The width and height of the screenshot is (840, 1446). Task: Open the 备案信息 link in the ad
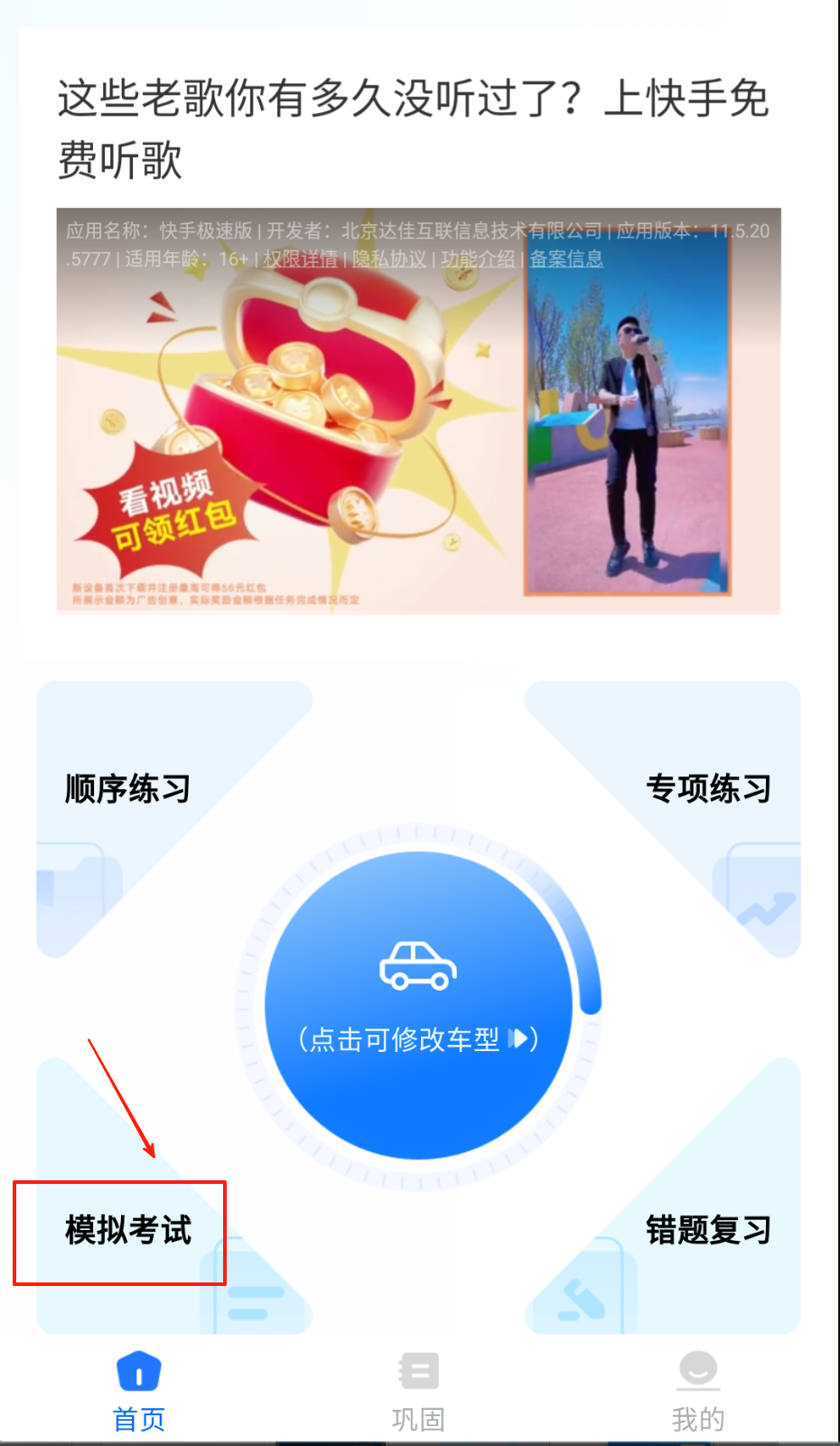pyautogui.click(x=566, y=259)
